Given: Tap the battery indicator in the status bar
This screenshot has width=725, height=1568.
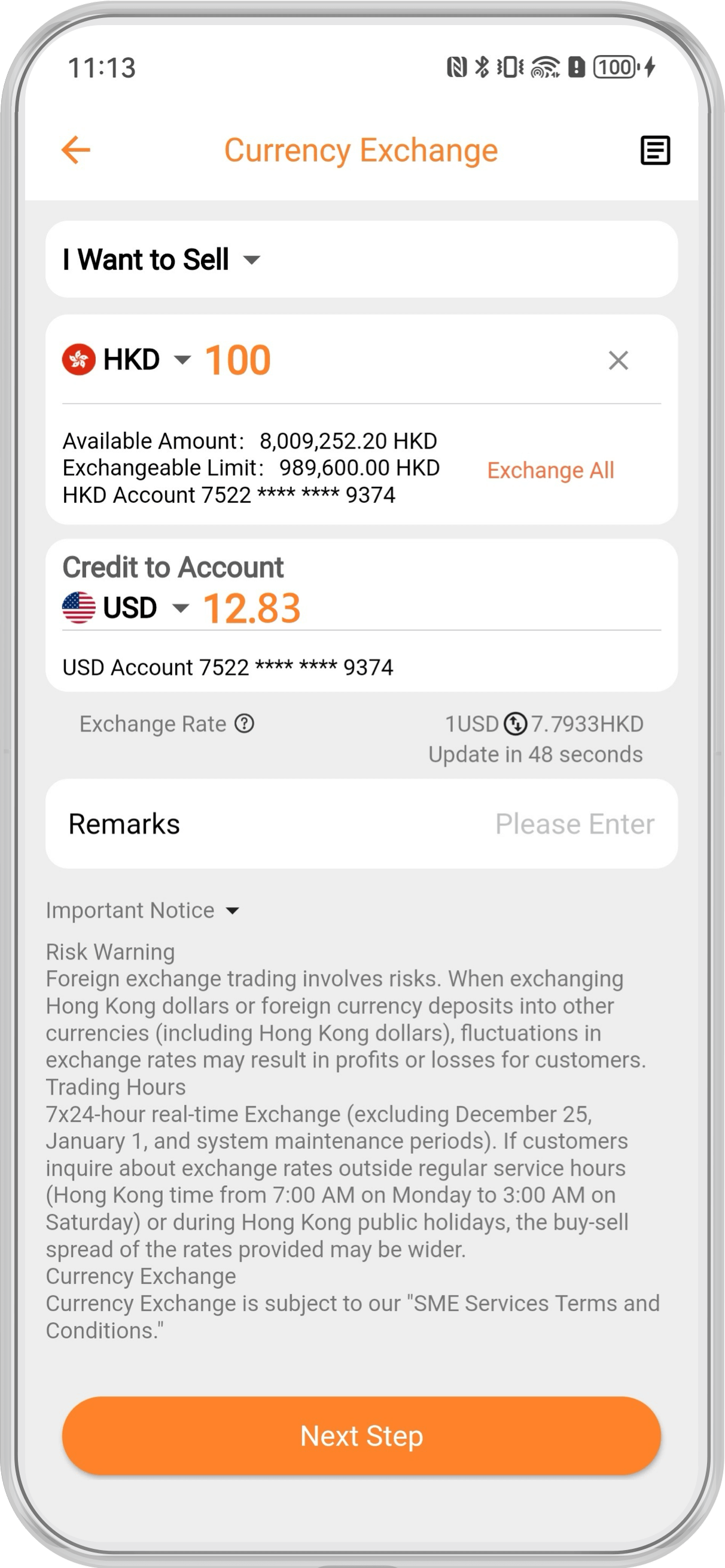Looking at the screenshot, I should [614, 68].
